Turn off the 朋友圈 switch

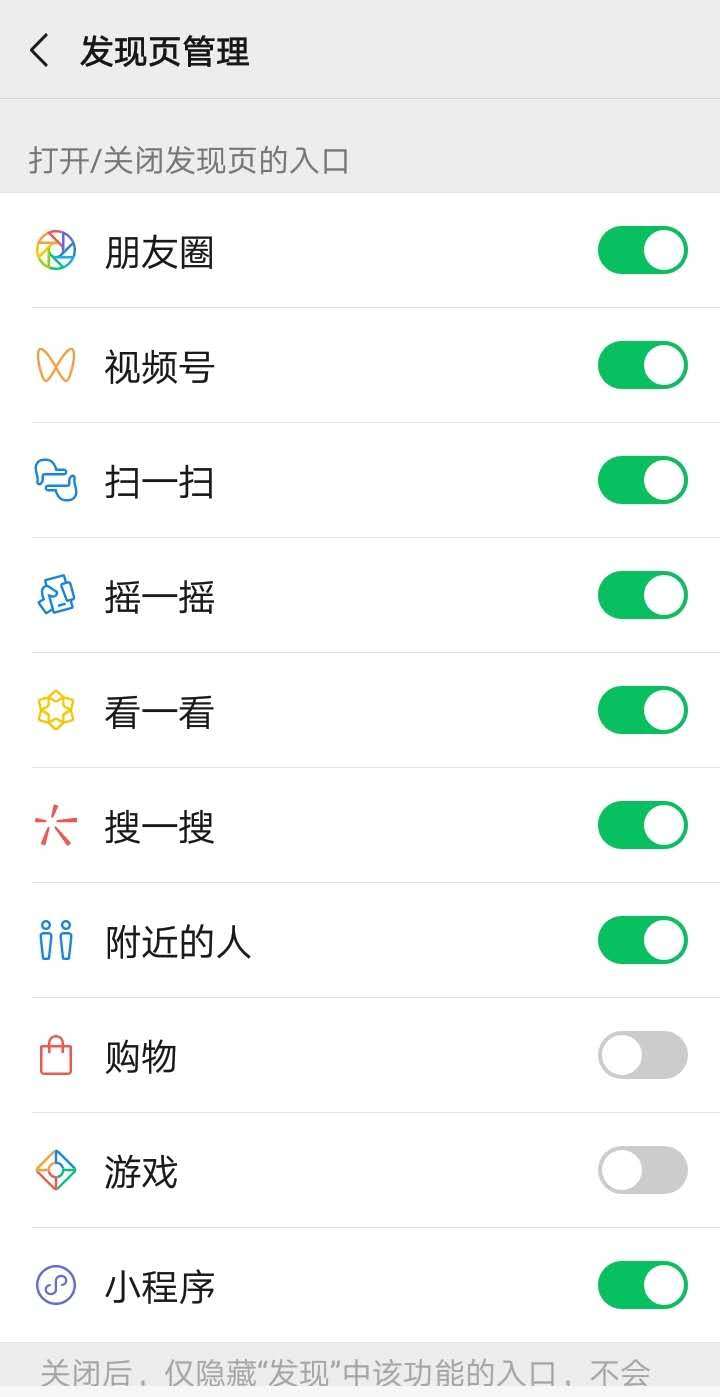point(642,250)
